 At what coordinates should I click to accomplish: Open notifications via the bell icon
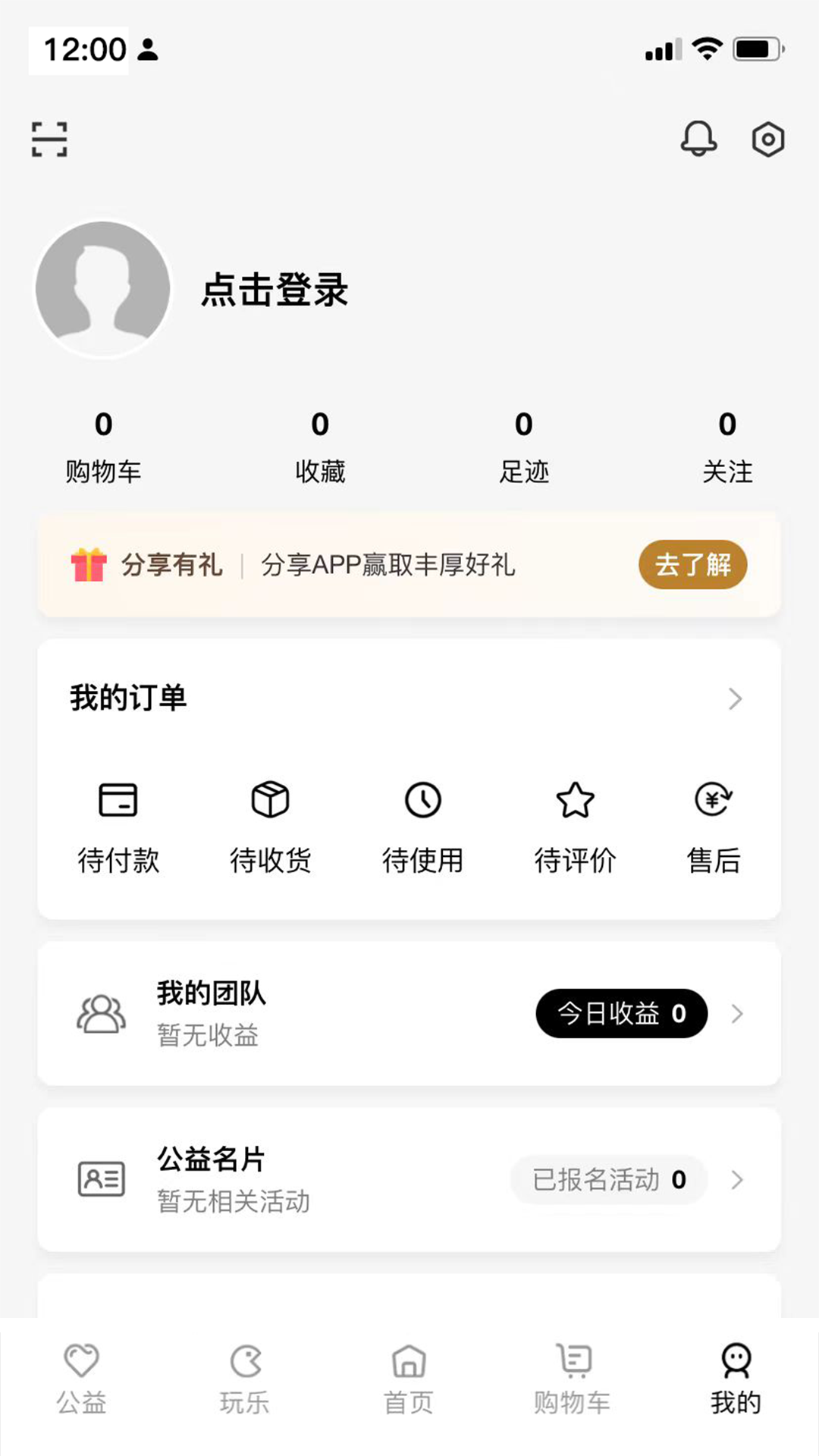coord(698,139)
